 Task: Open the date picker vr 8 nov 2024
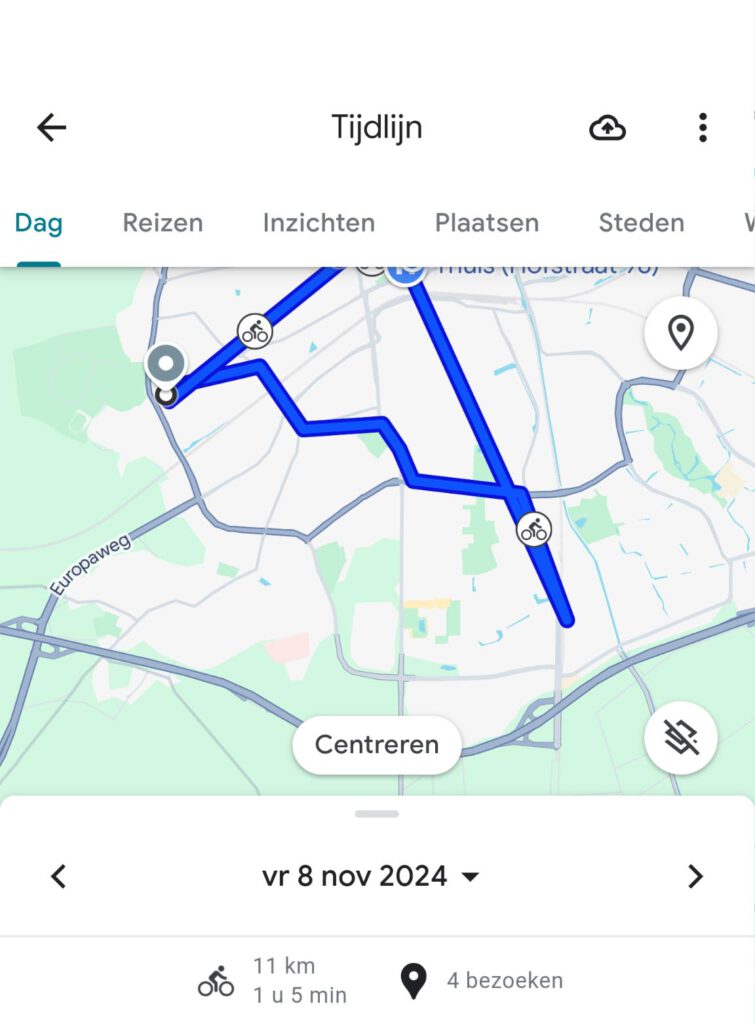click(371, 877)
